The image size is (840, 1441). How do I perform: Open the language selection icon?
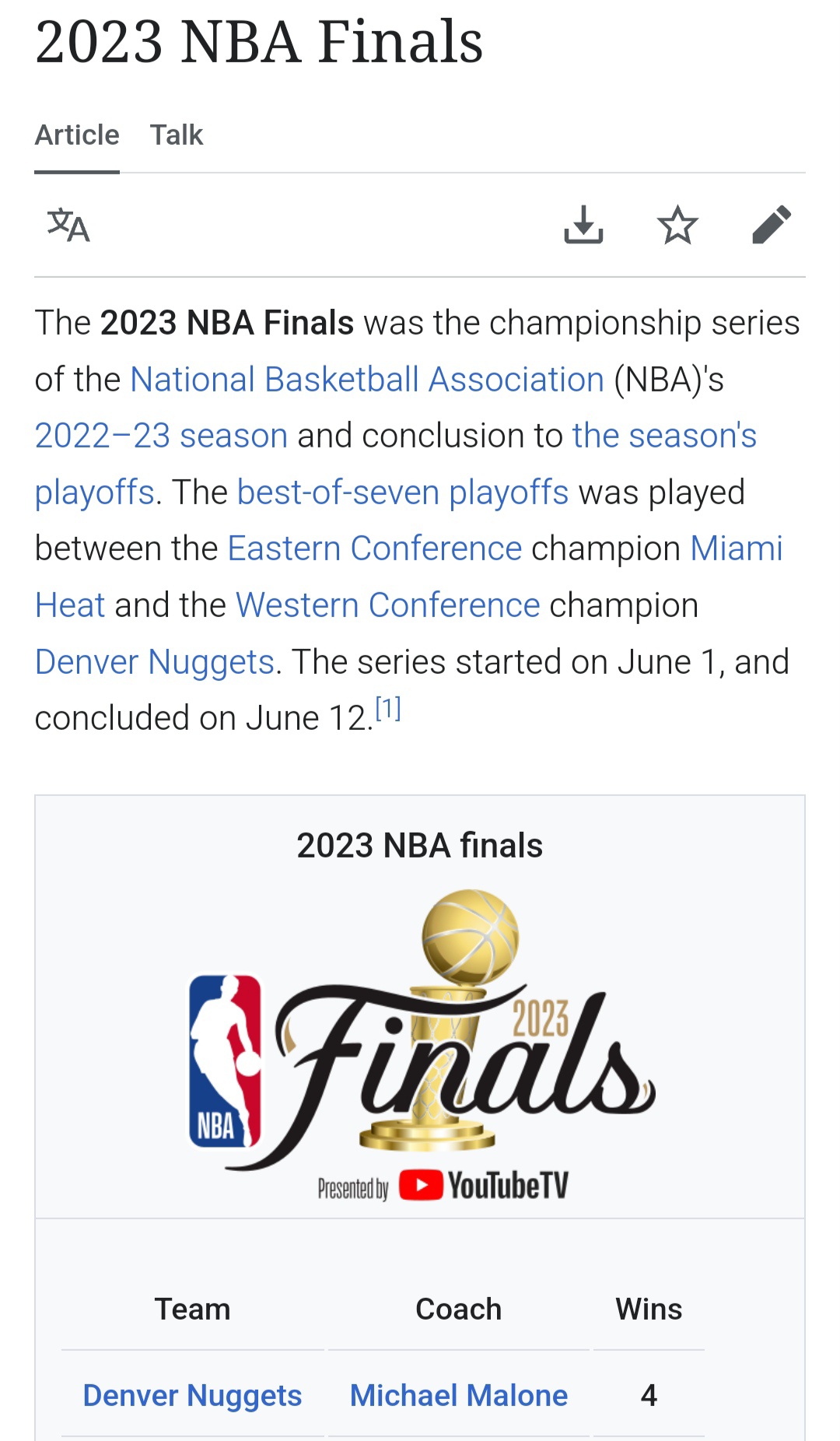tap(68, 225)
